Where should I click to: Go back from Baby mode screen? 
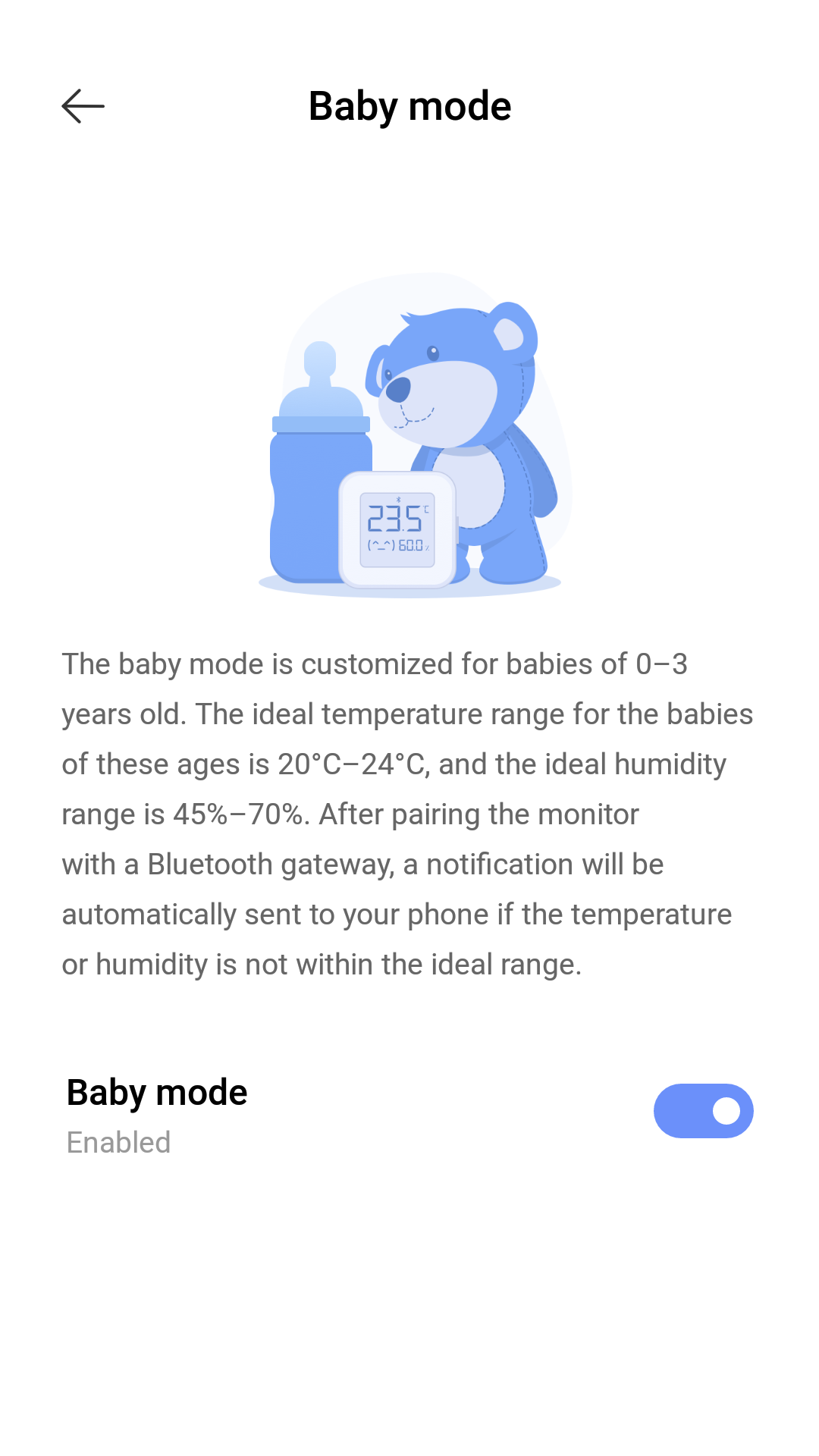click(83, 106)
